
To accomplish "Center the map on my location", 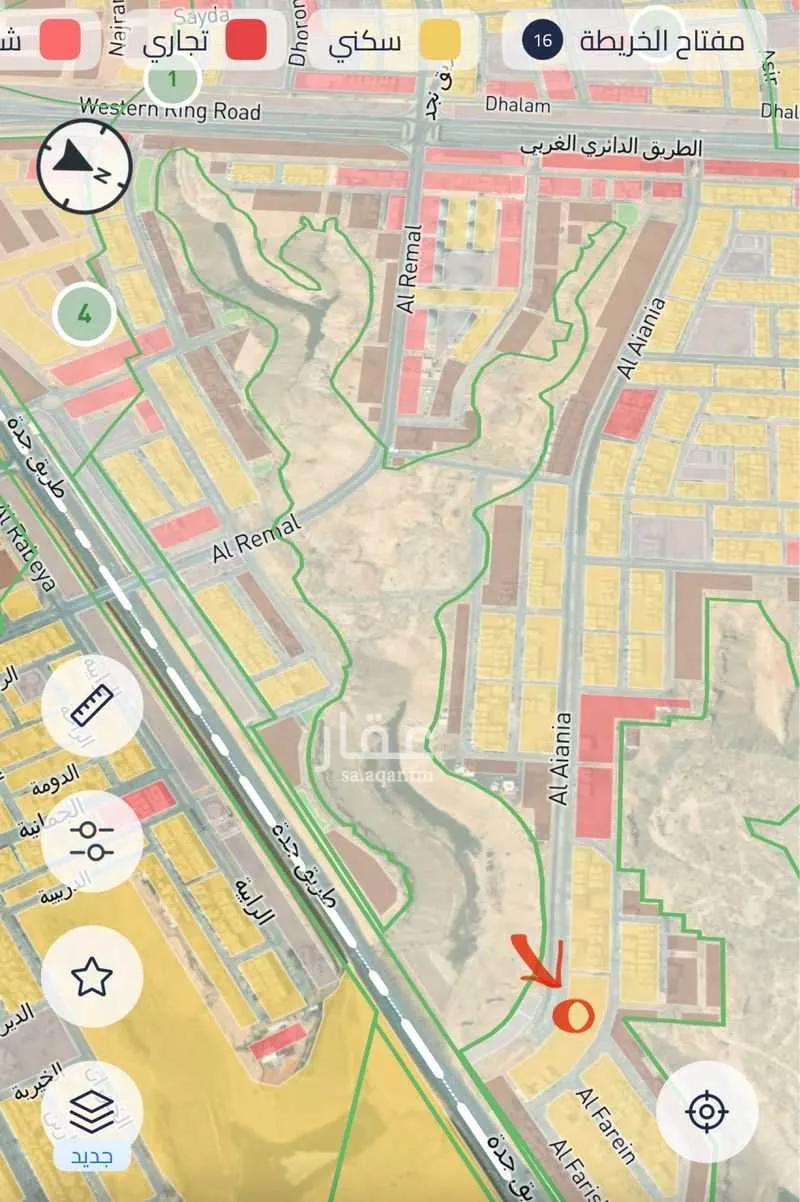I will pos(707,1111).
